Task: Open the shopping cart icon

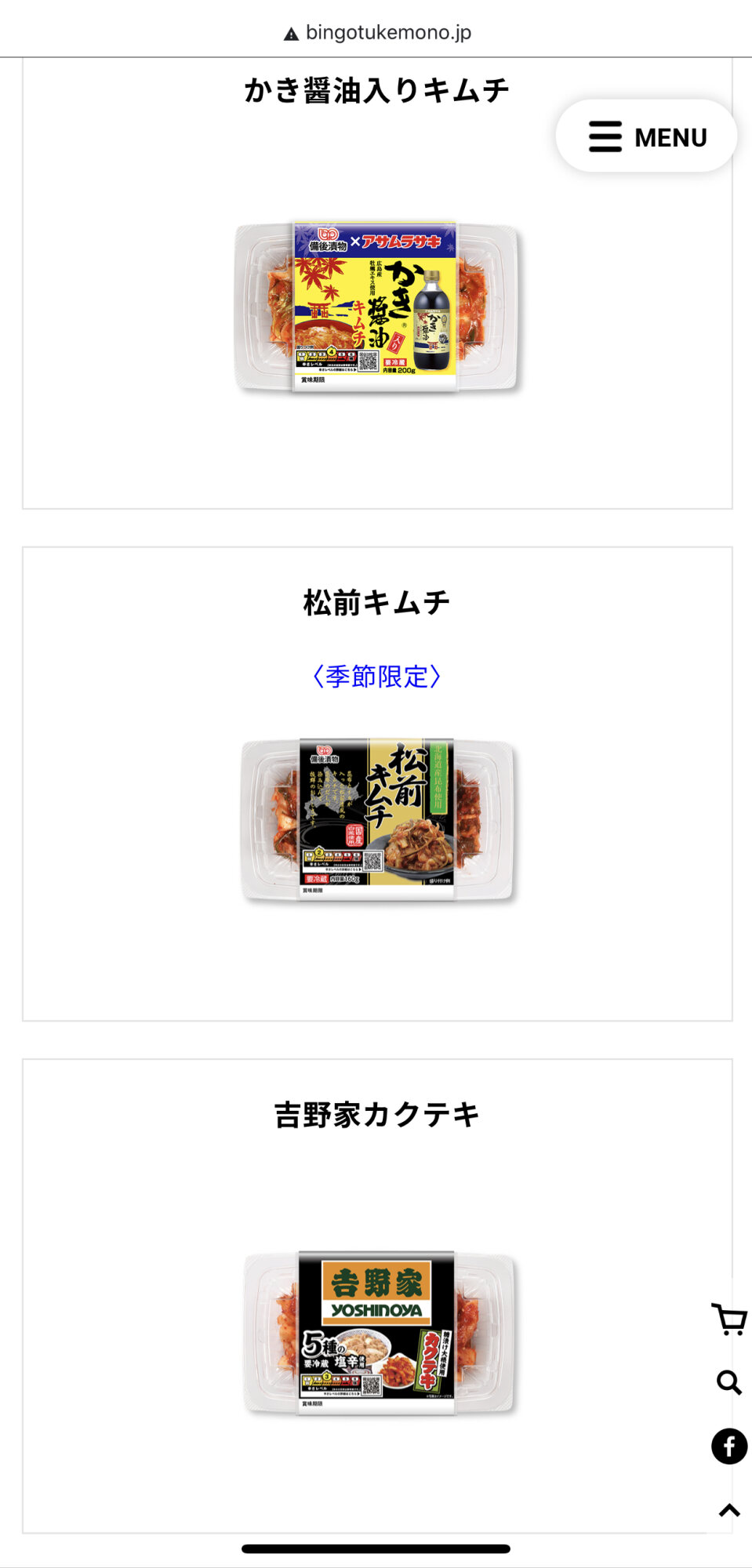Action: [728, 1319]
